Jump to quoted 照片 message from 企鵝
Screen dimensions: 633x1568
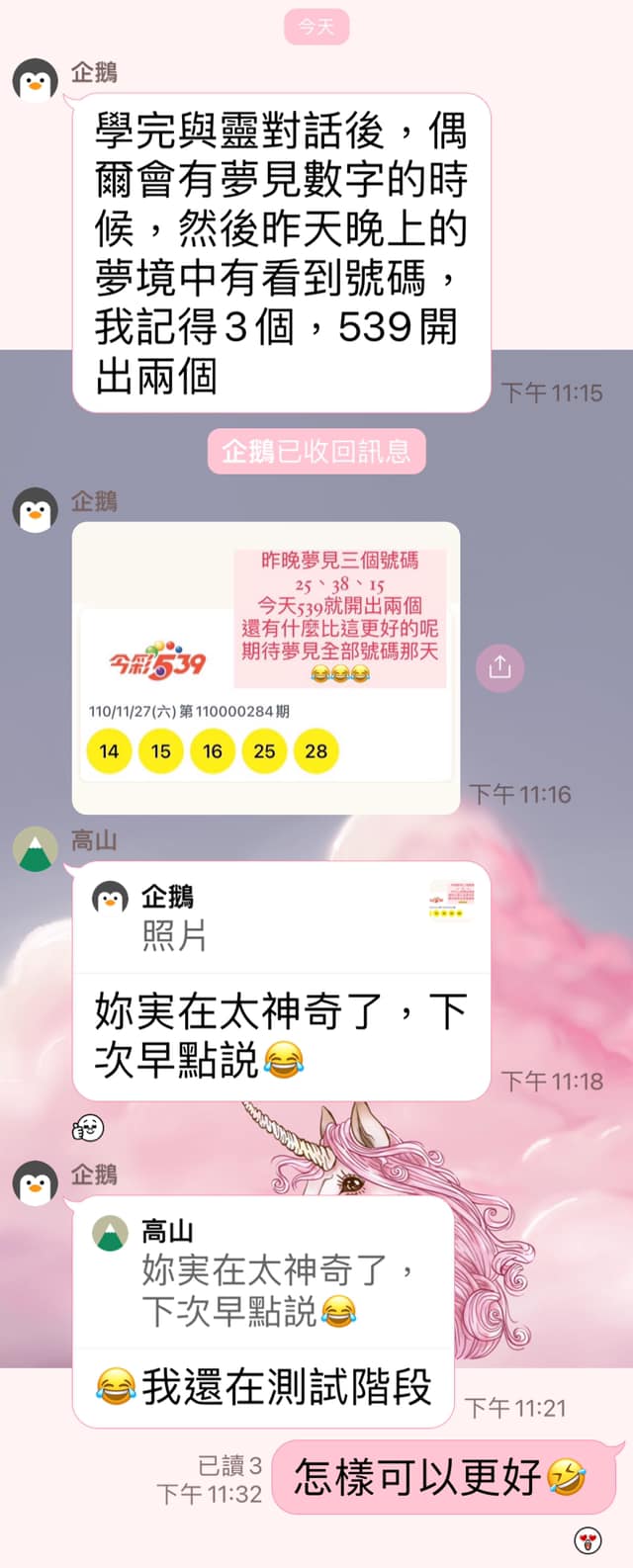point(282,916)
